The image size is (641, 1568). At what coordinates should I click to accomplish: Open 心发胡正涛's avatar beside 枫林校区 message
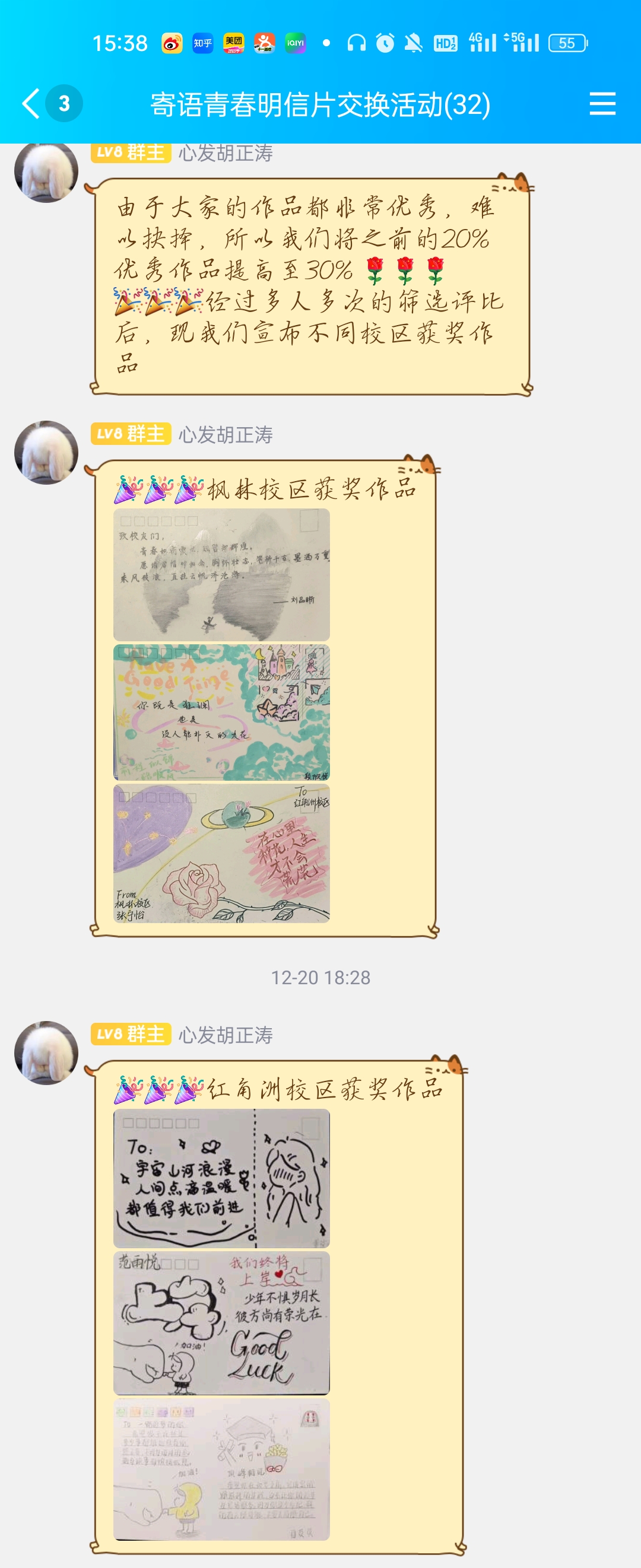point(46,452)
